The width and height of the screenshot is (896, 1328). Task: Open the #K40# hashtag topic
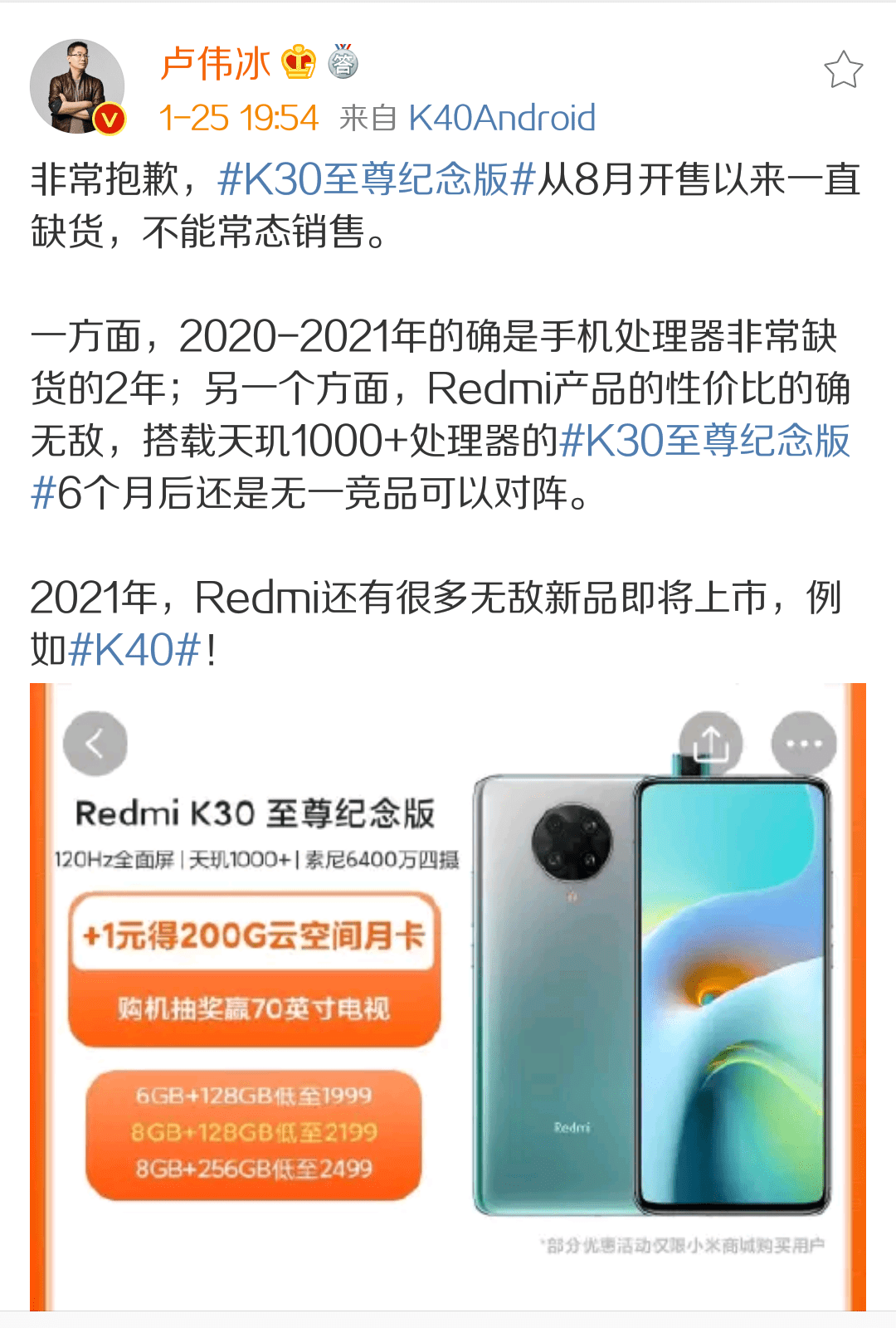pyautogui.click(x=134, y=650)
